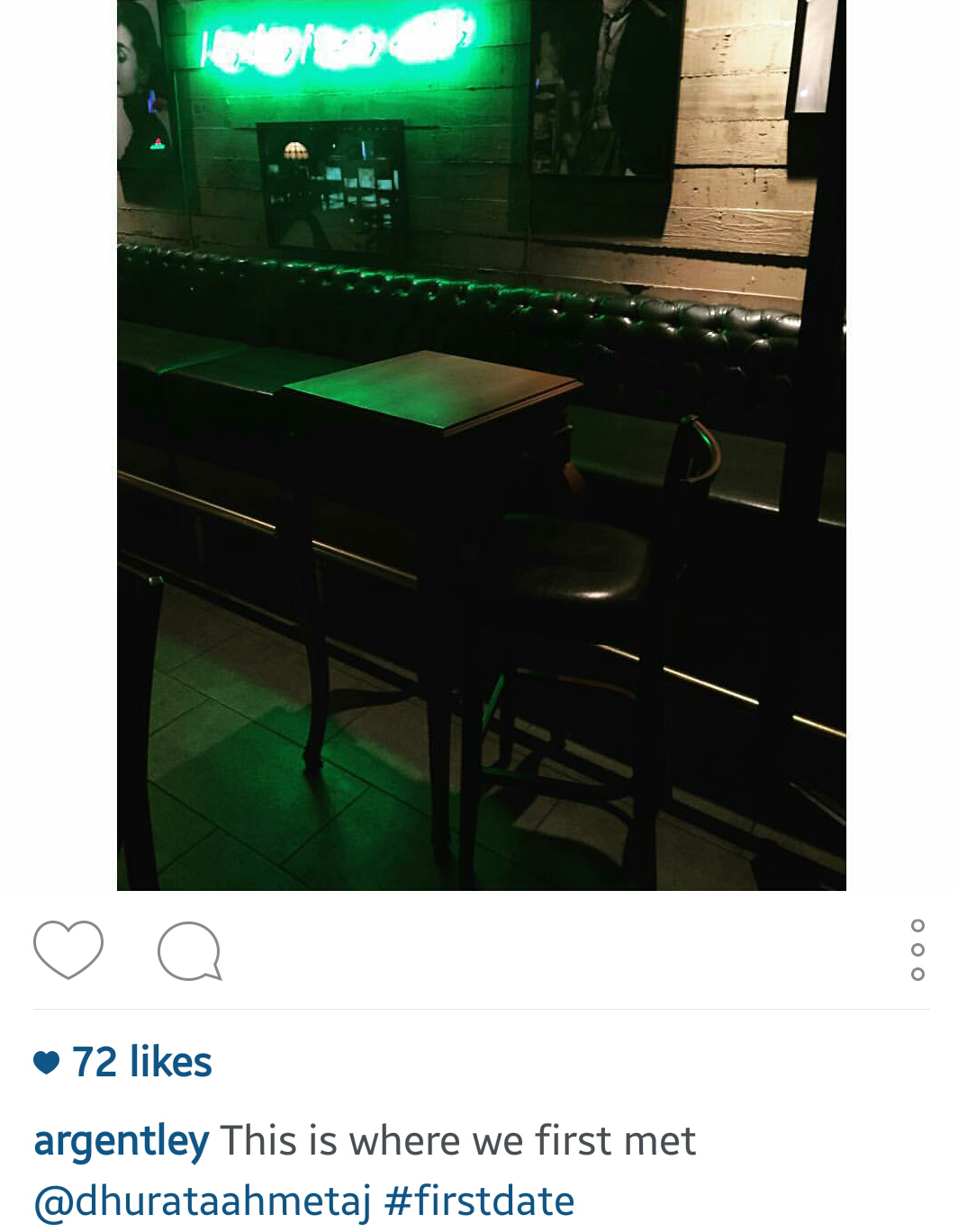Open argentley's profile from the caption

tap(121, 1141)
